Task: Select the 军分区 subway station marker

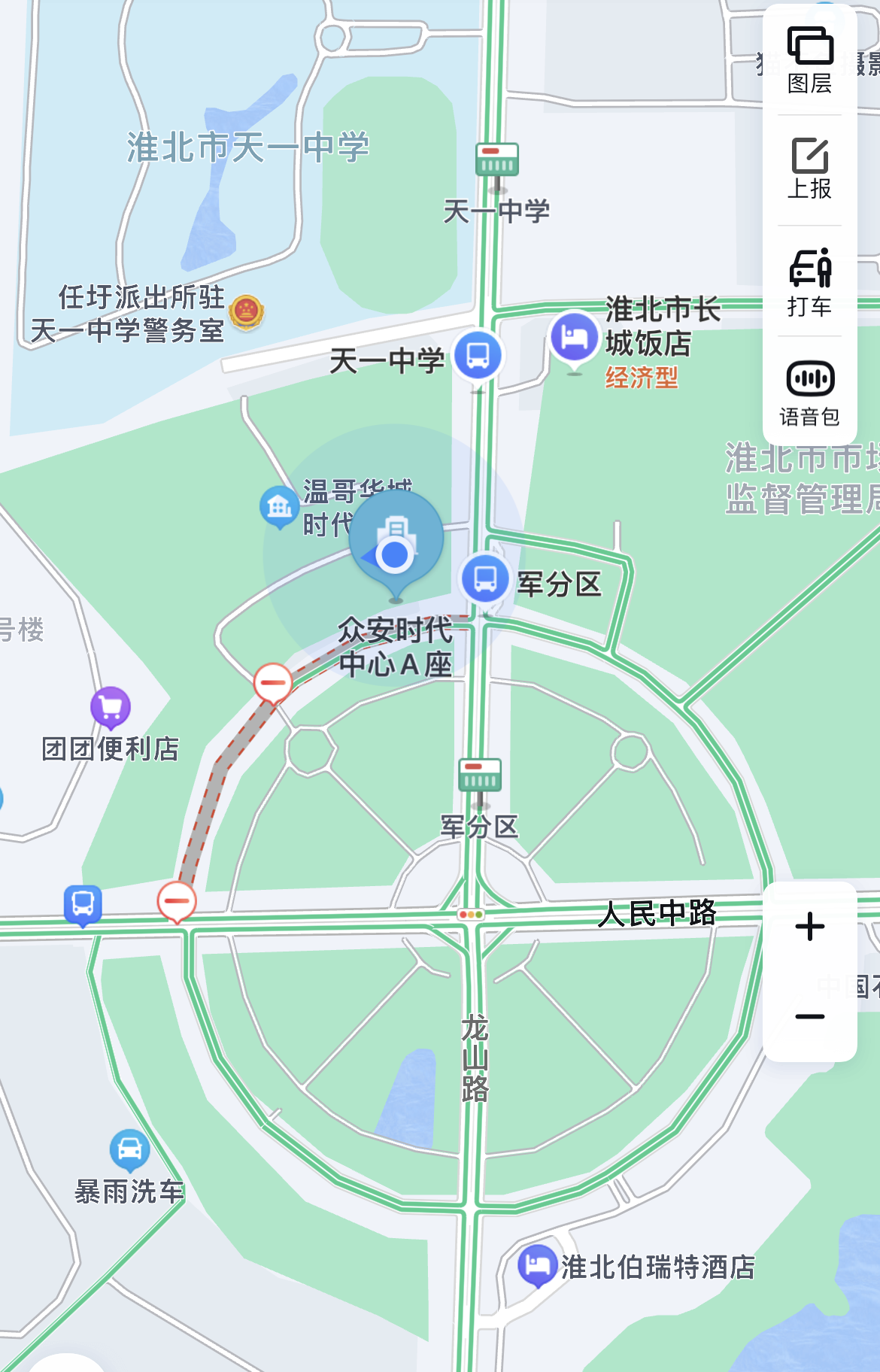Action: [x=480, y=775]
